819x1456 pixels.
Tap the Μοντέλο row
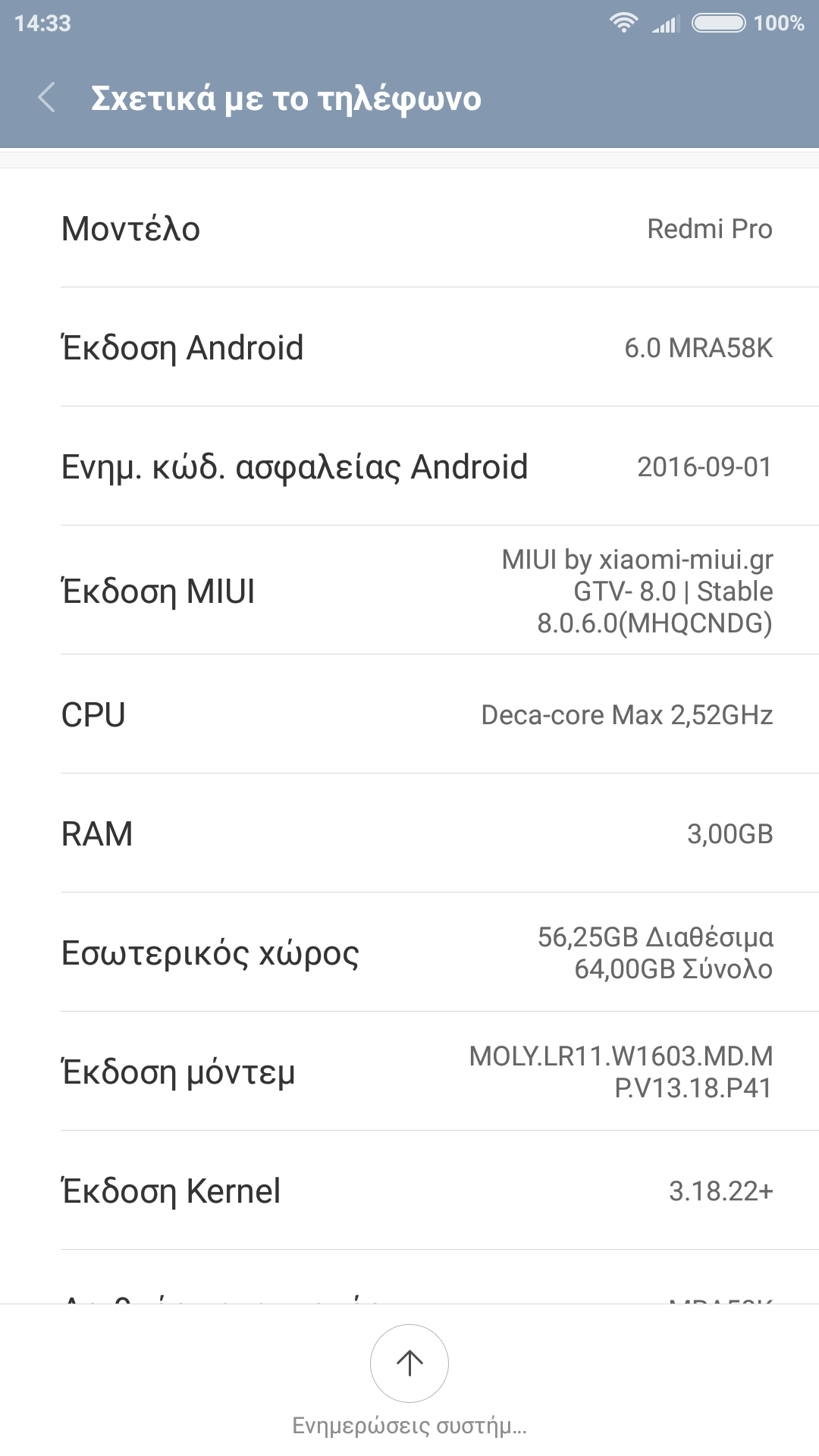pyautogui.click(x=409, y=228)
